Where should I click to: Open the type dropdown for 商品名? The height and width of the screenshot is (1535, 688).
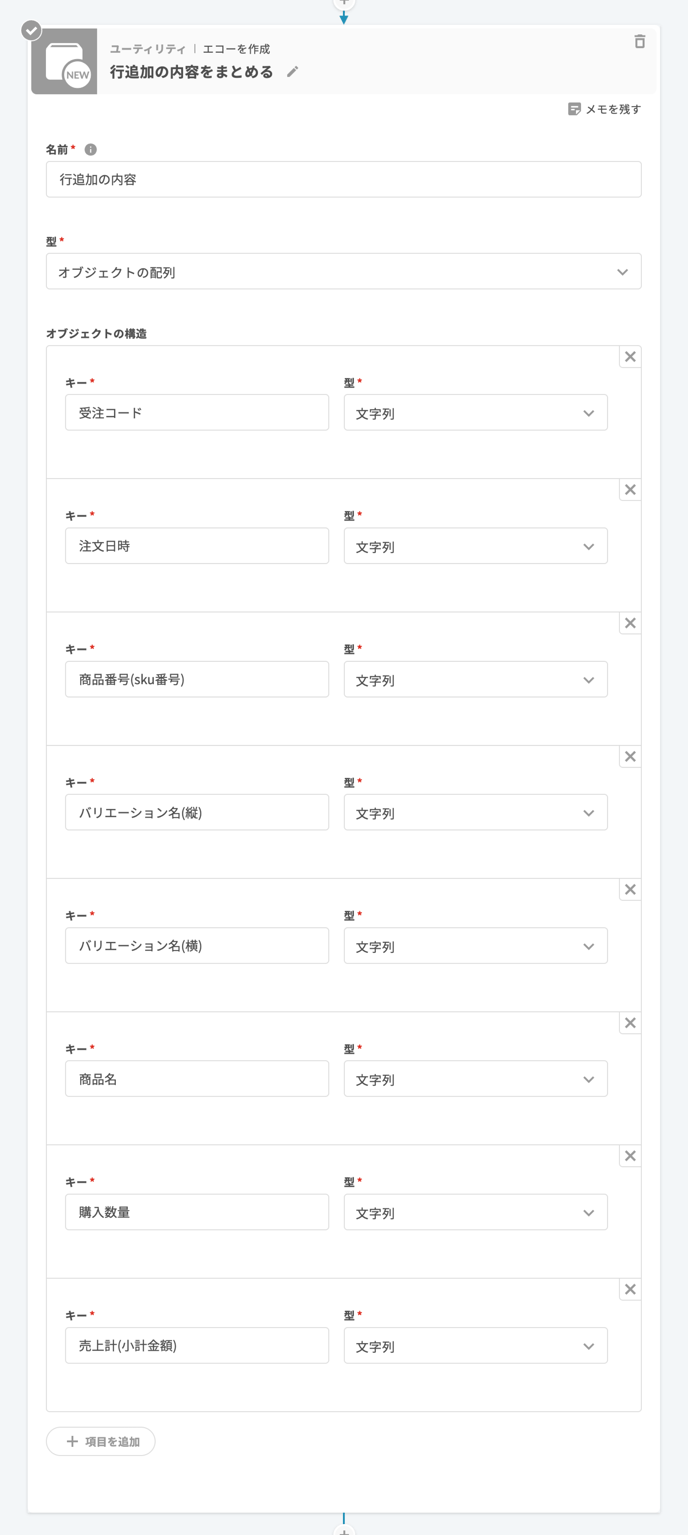click(x=475, y=1079)
